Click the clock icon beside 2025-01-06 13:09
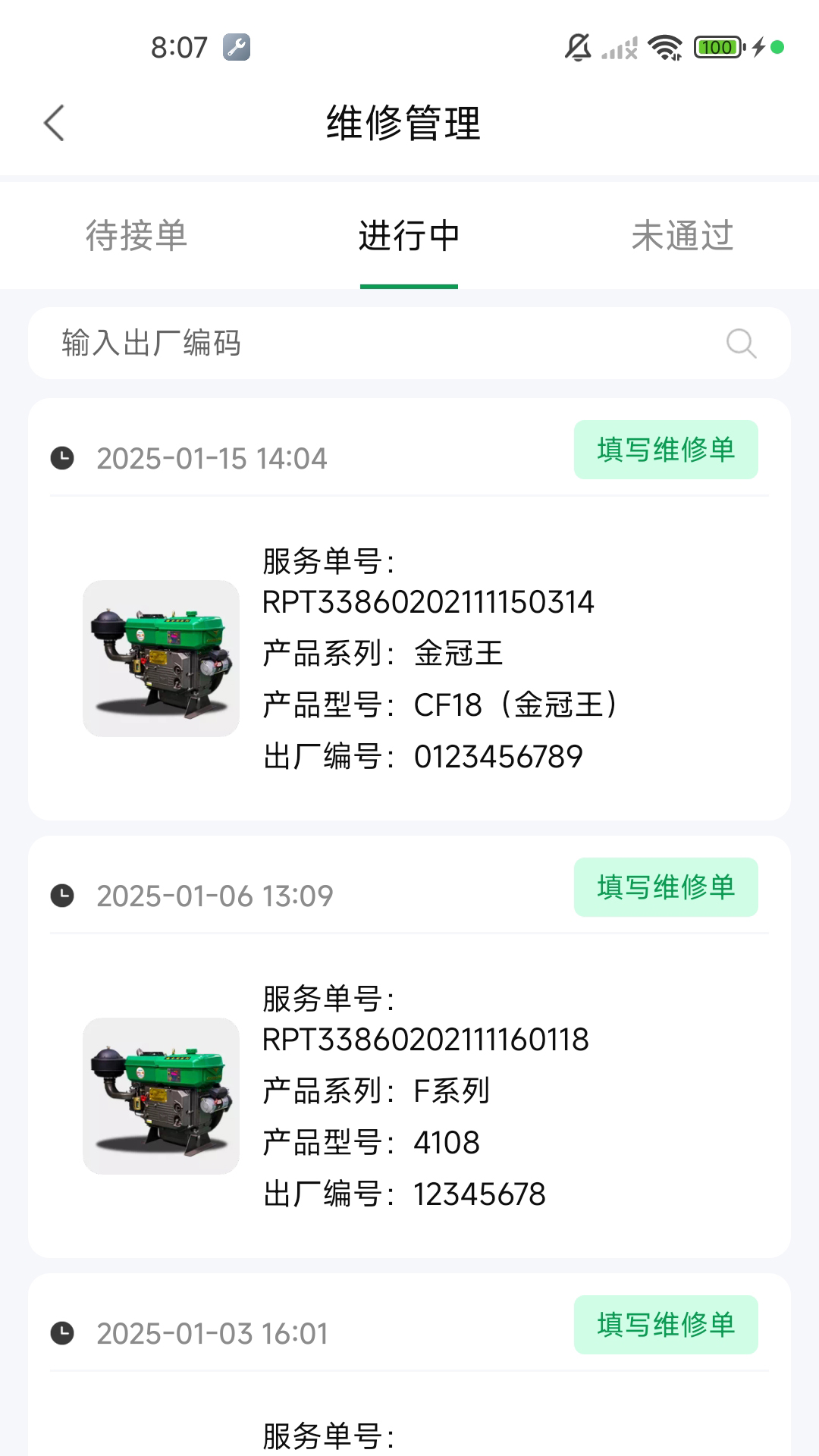The height and width of the screenshot is (1456, 819). (62, 895)
